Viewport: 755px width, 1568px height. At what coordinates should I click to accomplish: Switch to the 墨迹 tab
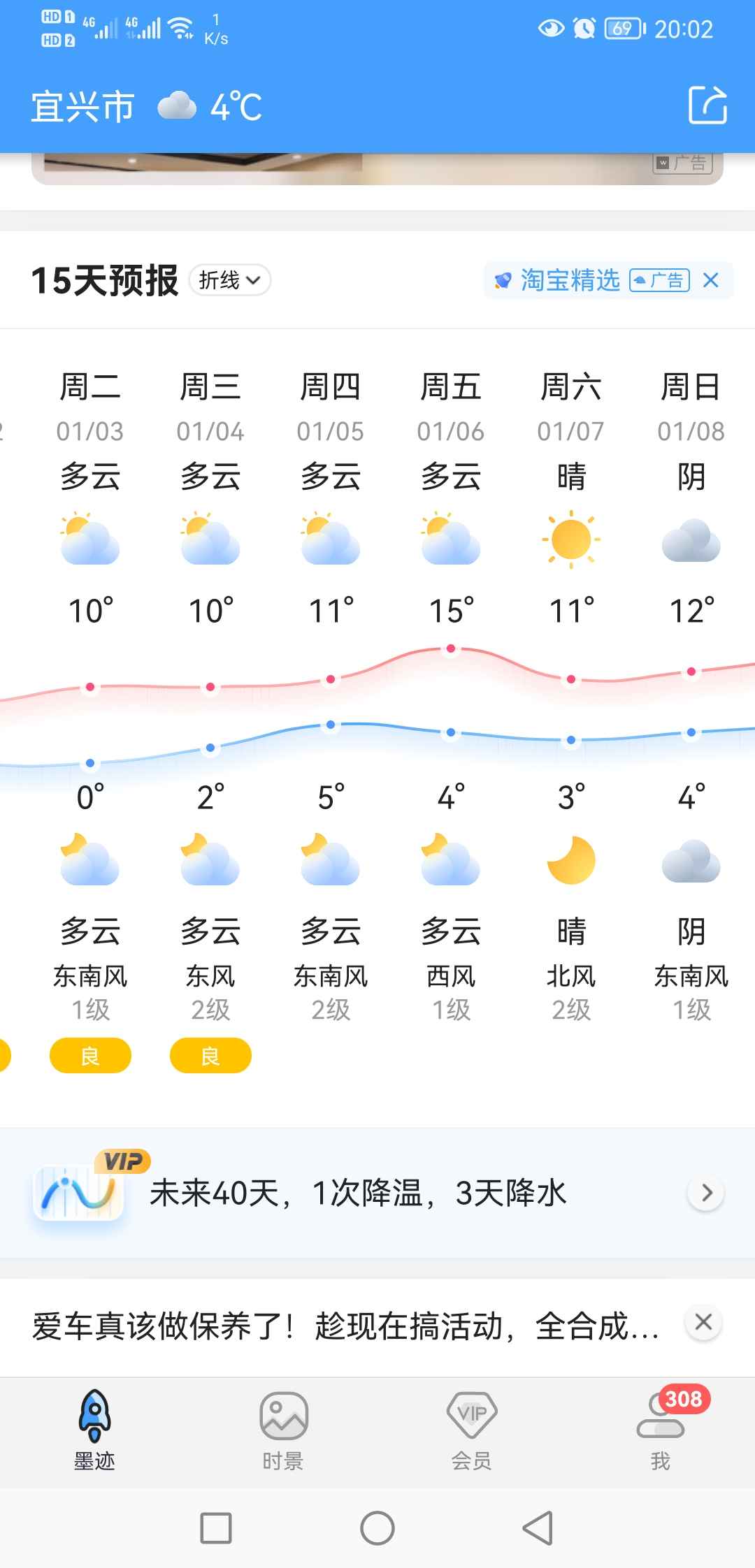tap(94, 1430)
